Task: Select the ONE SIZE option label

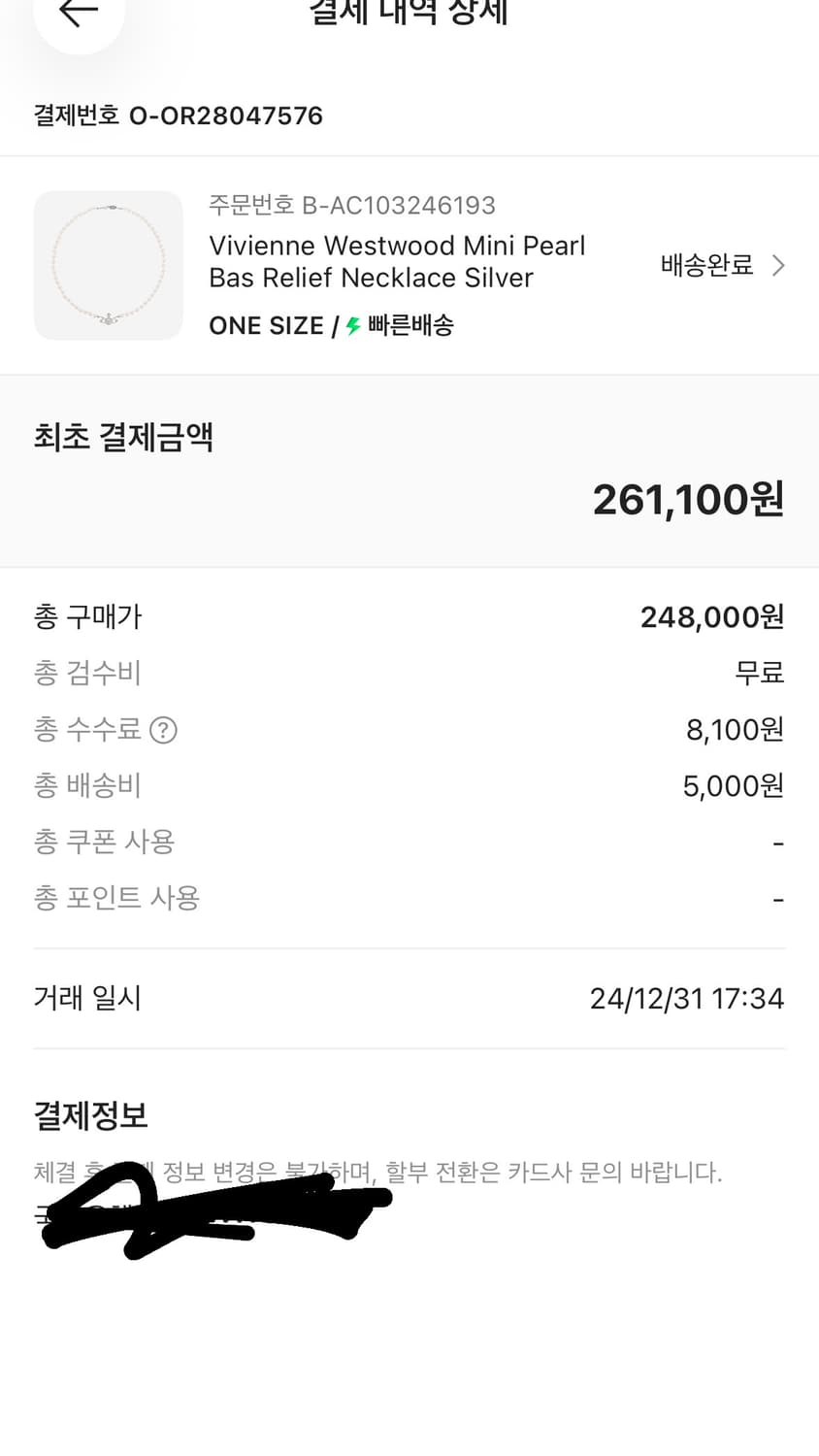Action: click(266, 325)
